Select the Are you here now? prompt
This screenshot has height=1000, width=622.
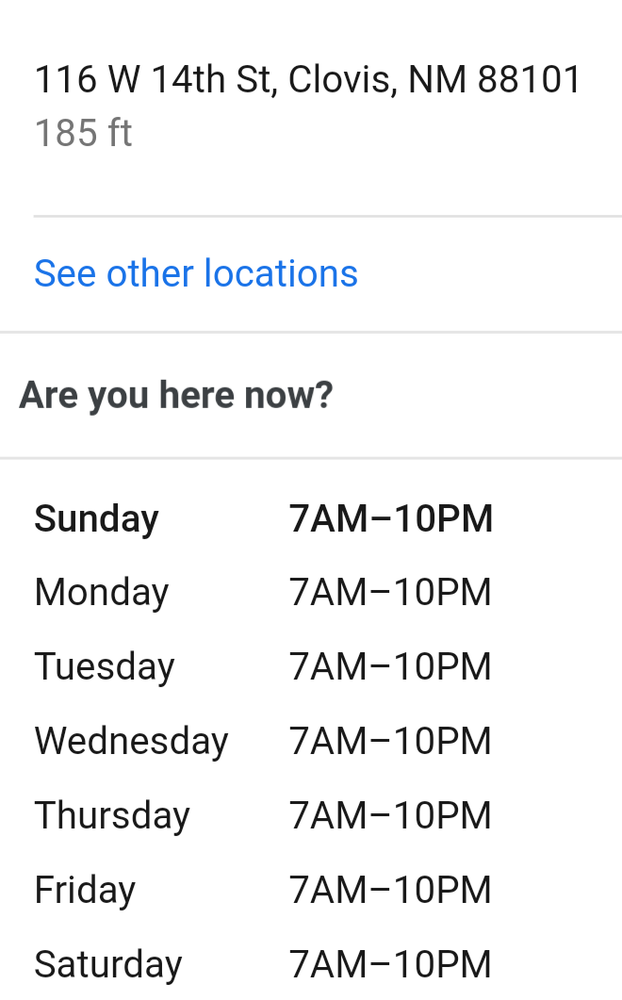176,395
